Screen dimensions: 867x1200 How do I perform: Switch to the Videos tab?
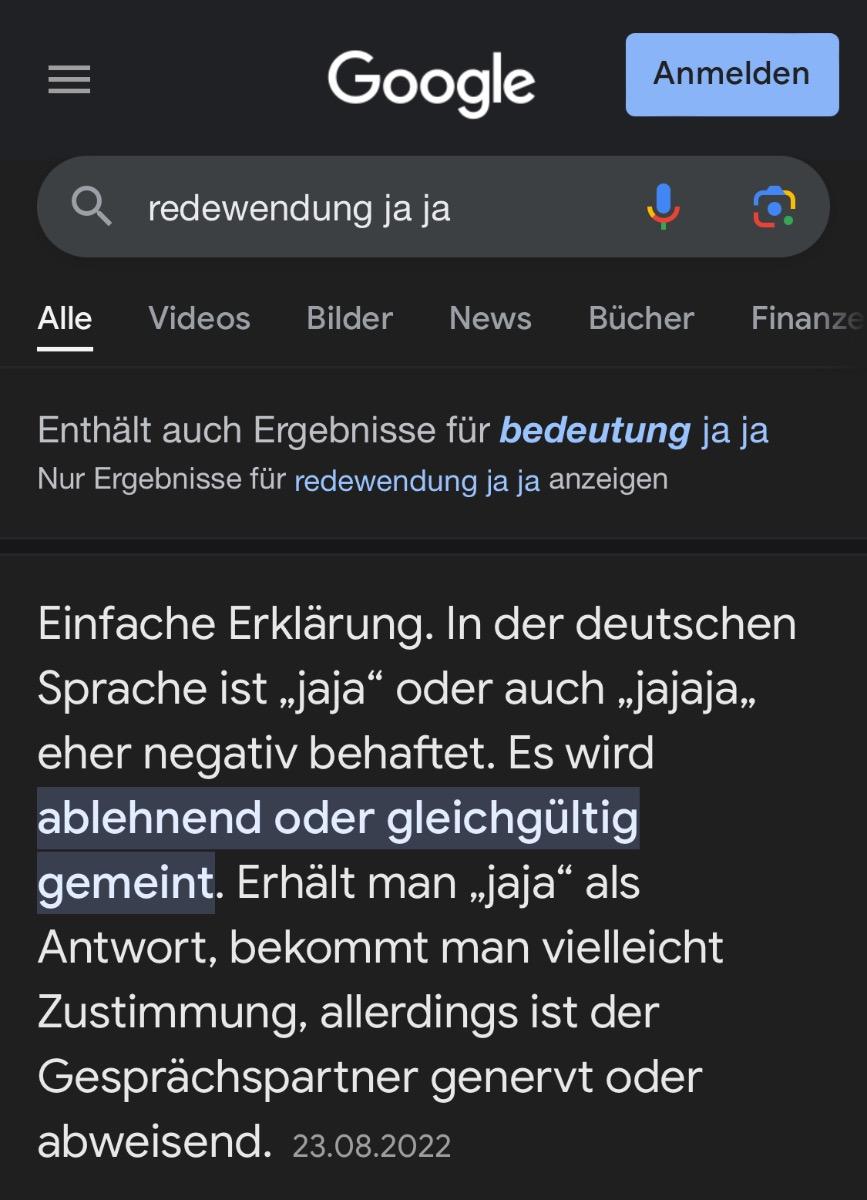point(199,318)
